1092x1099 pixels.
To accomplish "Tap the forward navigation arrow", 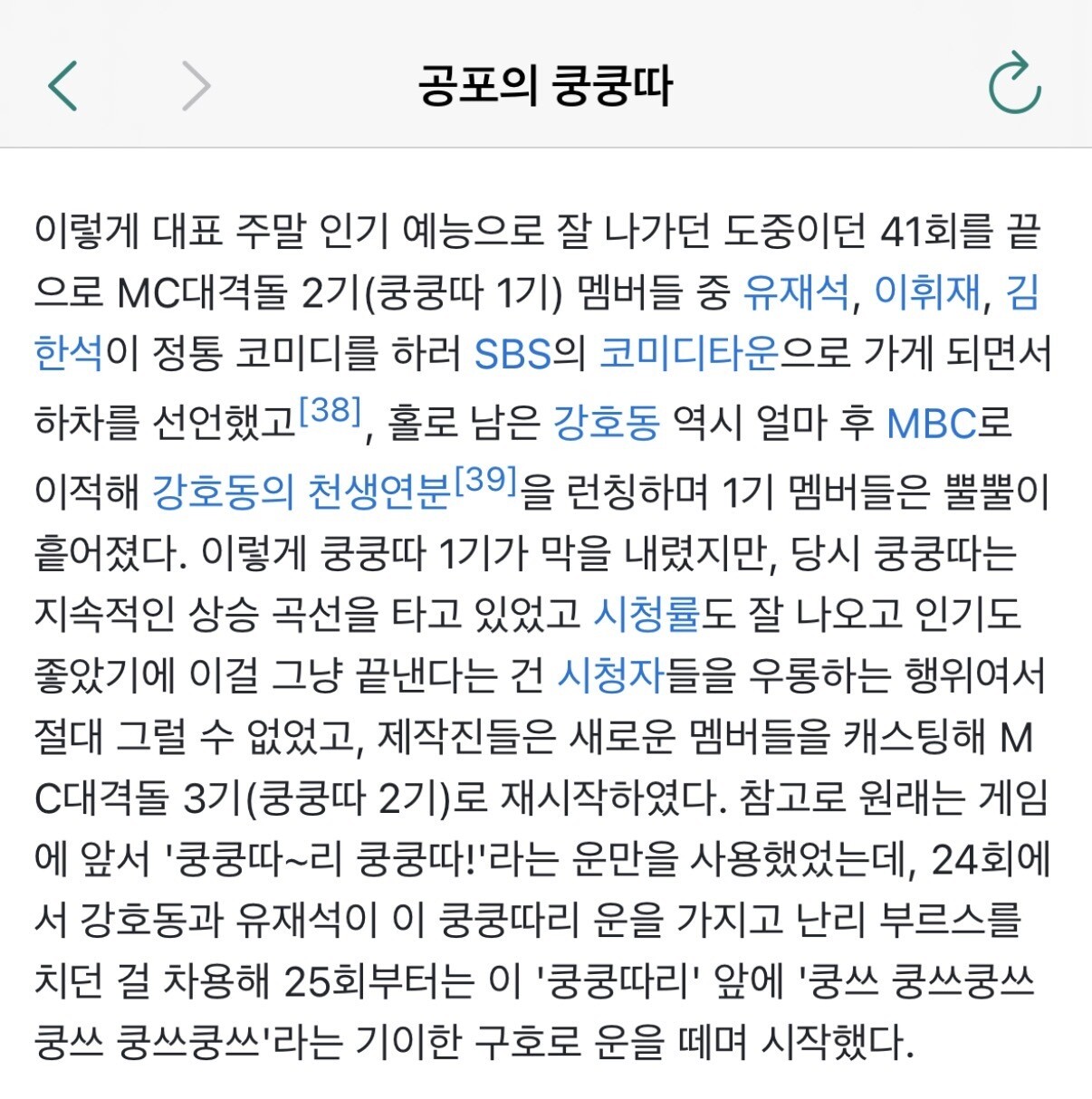I will [x=196, y=86].
